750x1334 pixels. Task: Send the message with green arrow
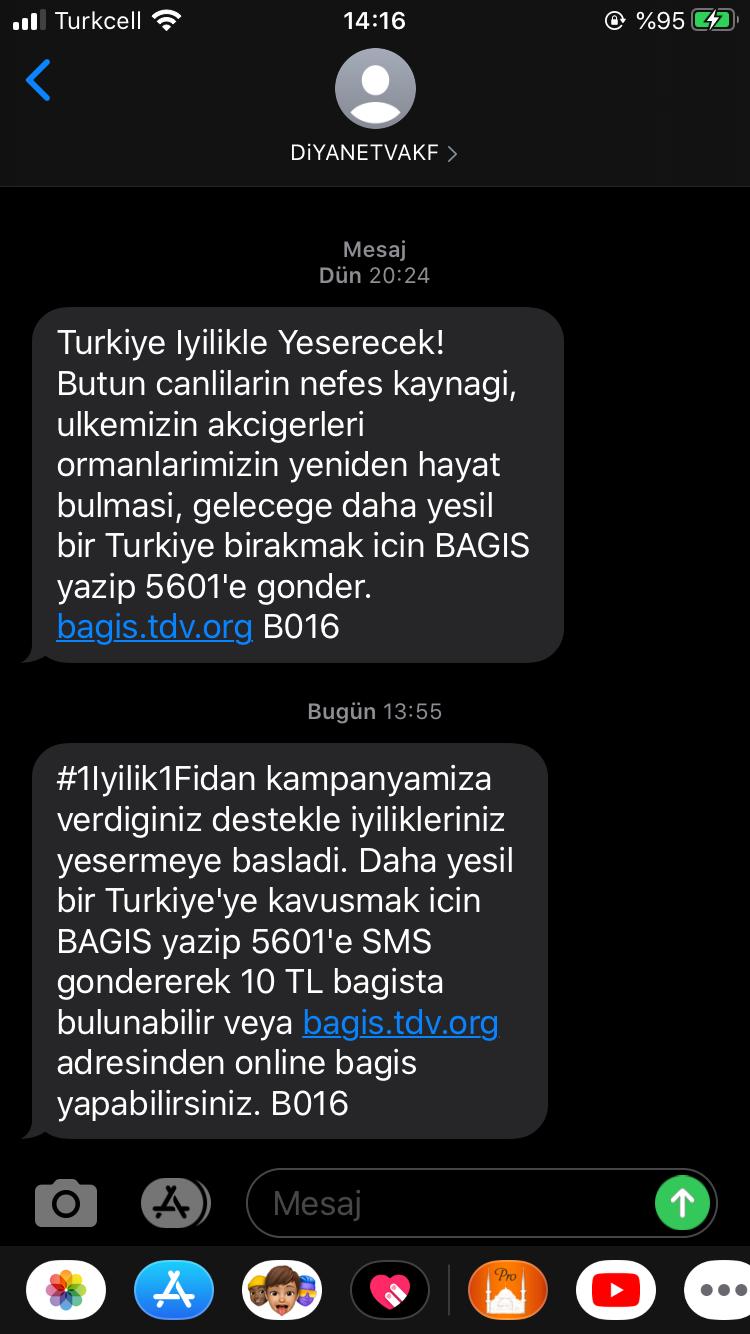tap(682, 1203)
